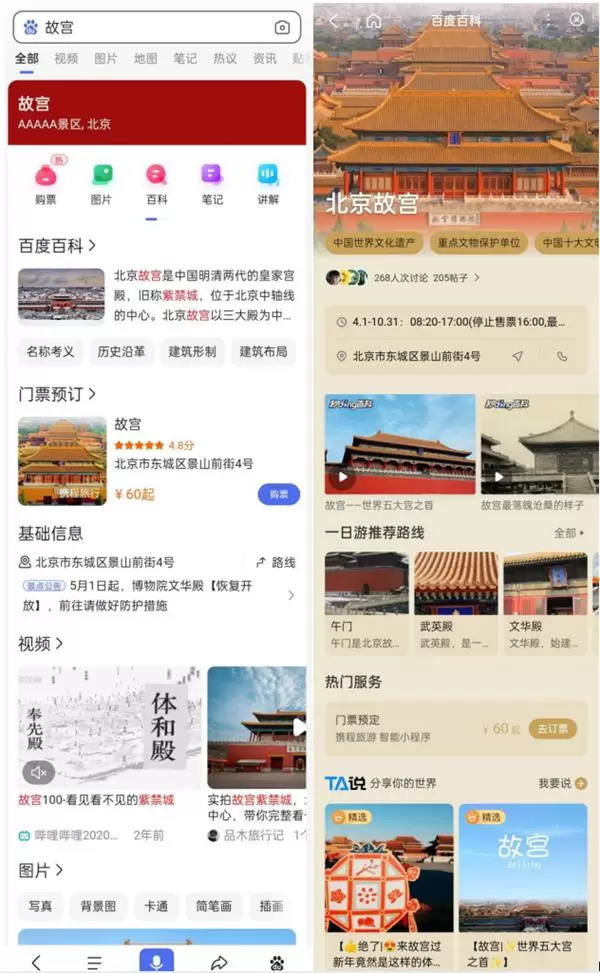Close the 百度百科 page
600x973 pixels.
576,20
